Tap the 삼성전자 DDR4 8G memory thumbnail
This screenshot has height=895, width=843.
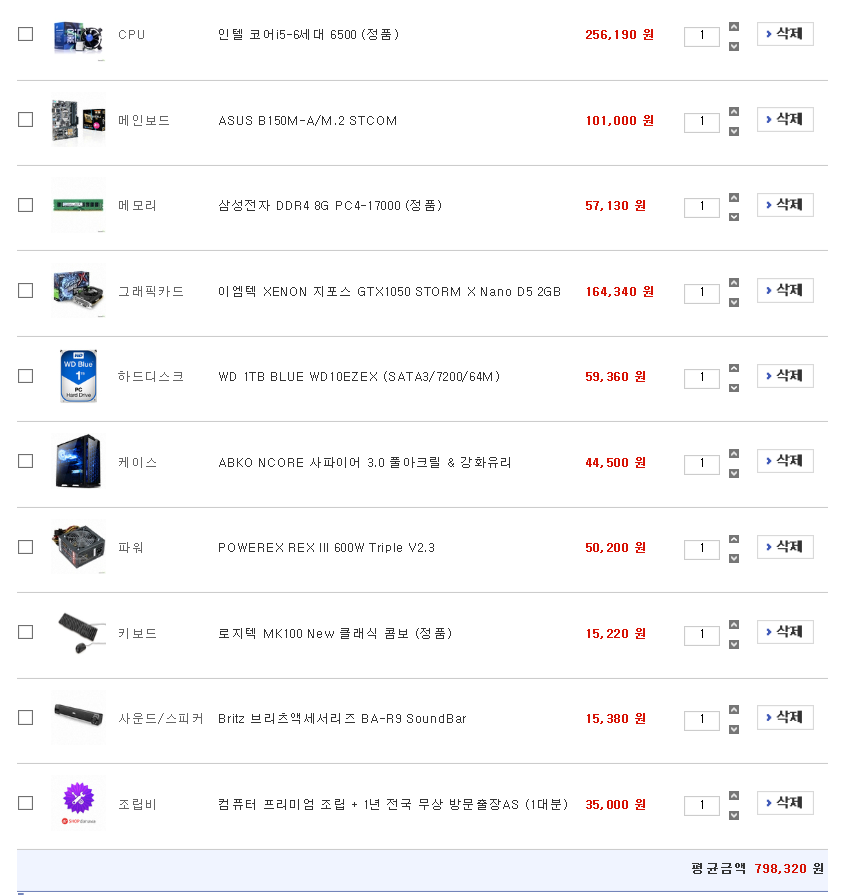[x=78, y=205]
